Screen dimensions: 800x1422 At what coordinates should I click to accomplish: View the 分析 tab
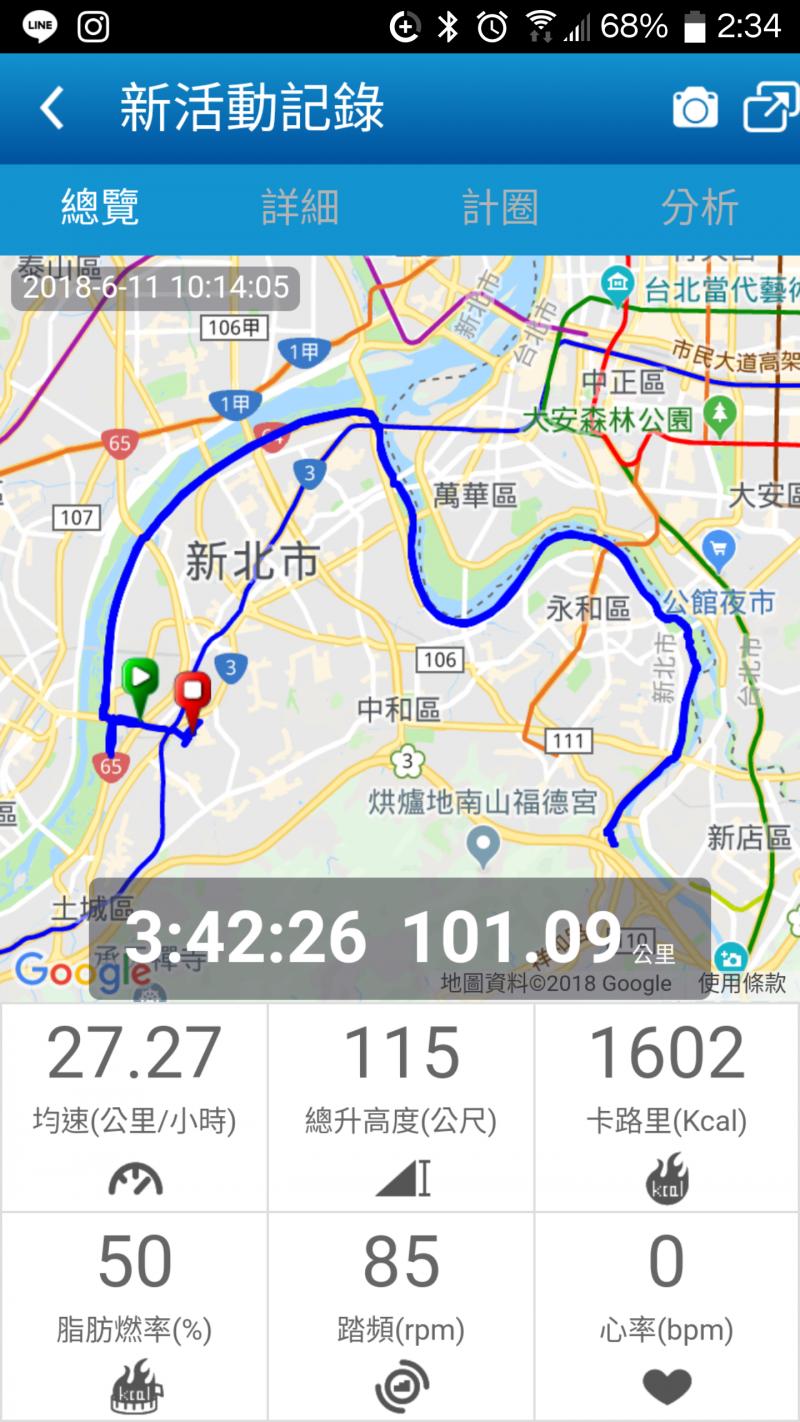tap(700, 208)
